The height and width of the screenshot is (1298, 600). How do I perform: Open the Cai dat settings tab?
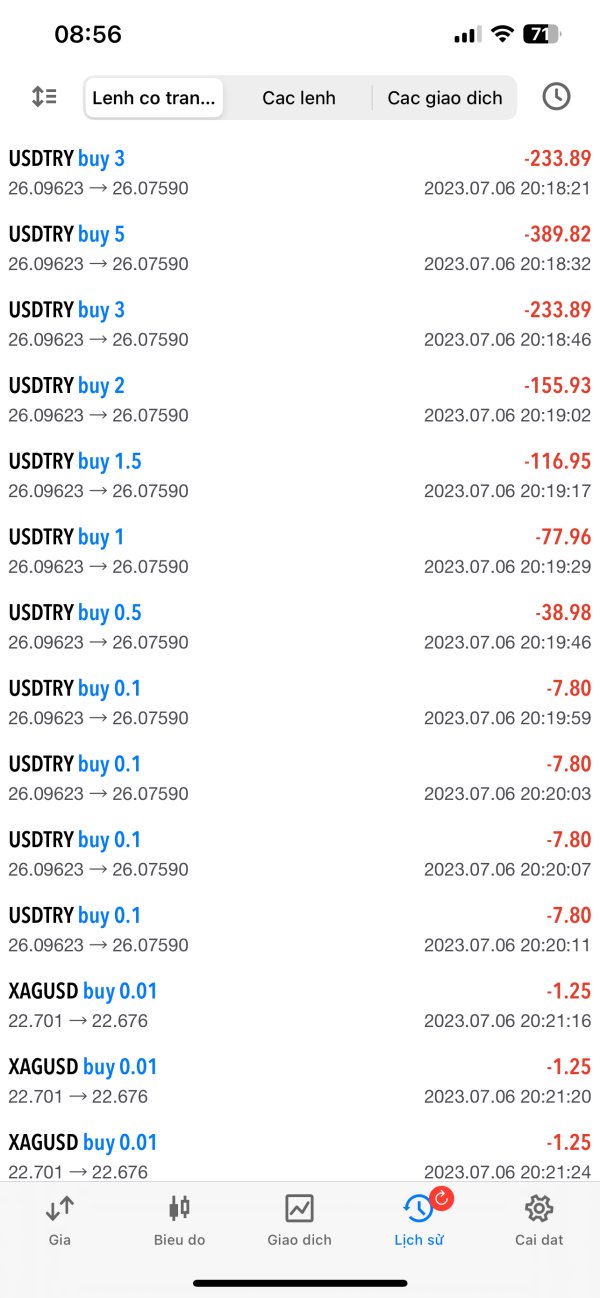click(x=539, y=1220)
